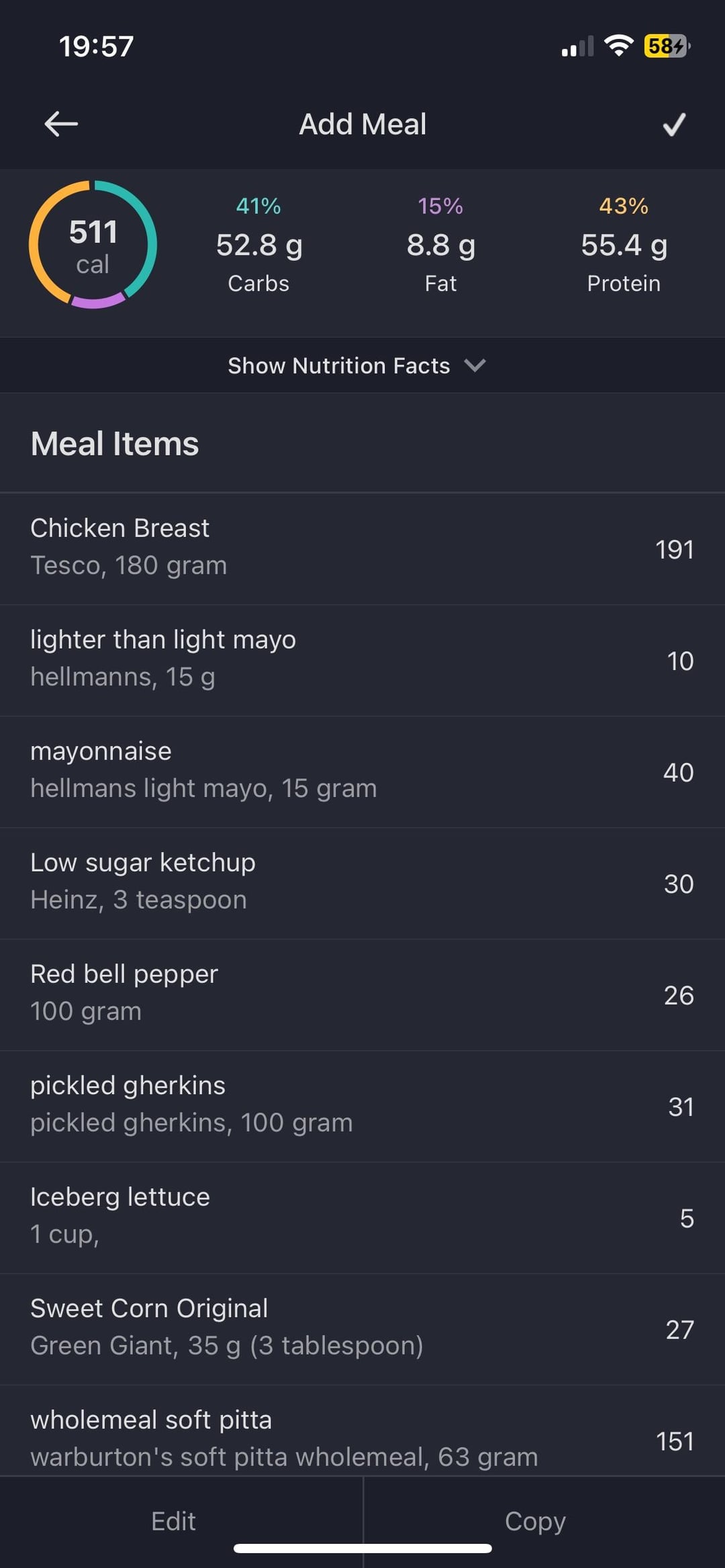Copy this meal
The image size is (725, 1568).
point(535,1521)
